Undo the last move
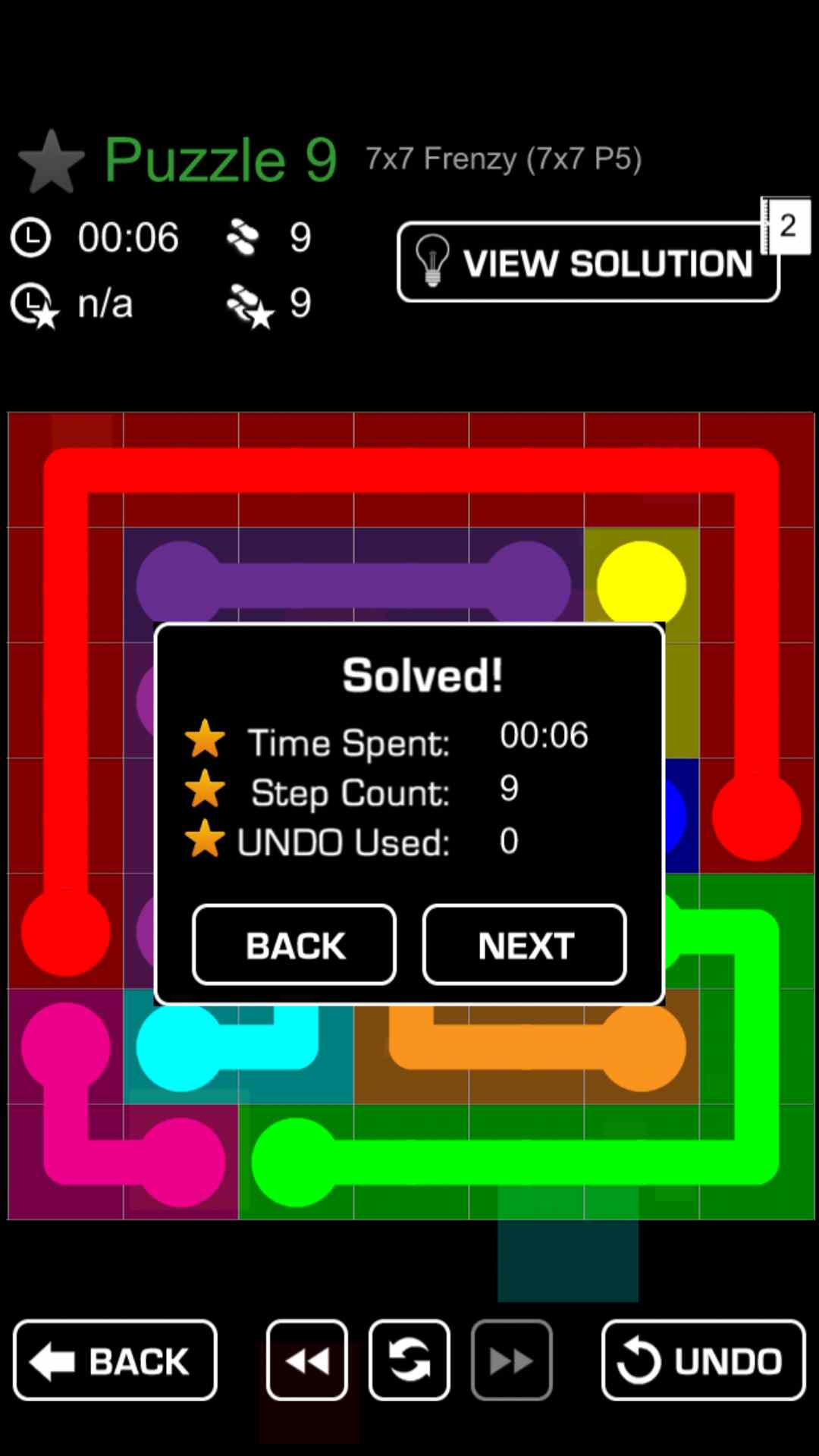This screenshot has width=819, height=1456. (703, 1360)
